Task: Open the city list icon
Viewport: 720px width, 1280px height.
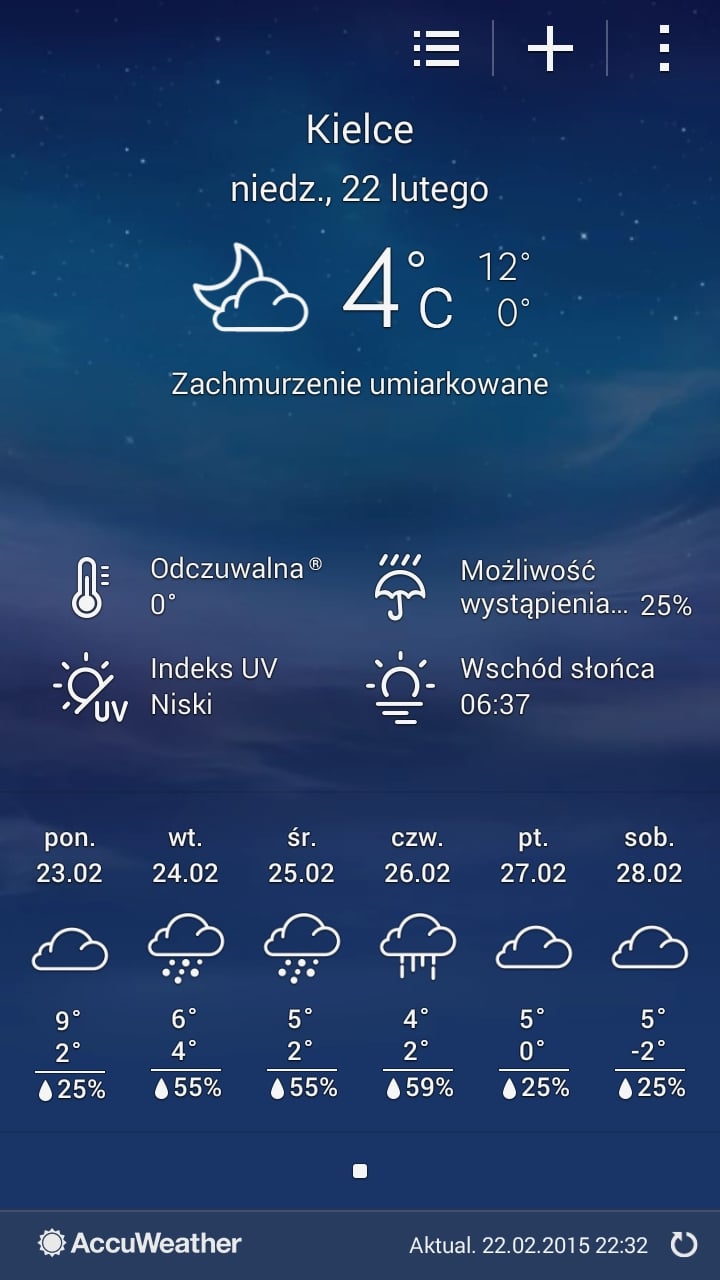Action: point(437,48)
